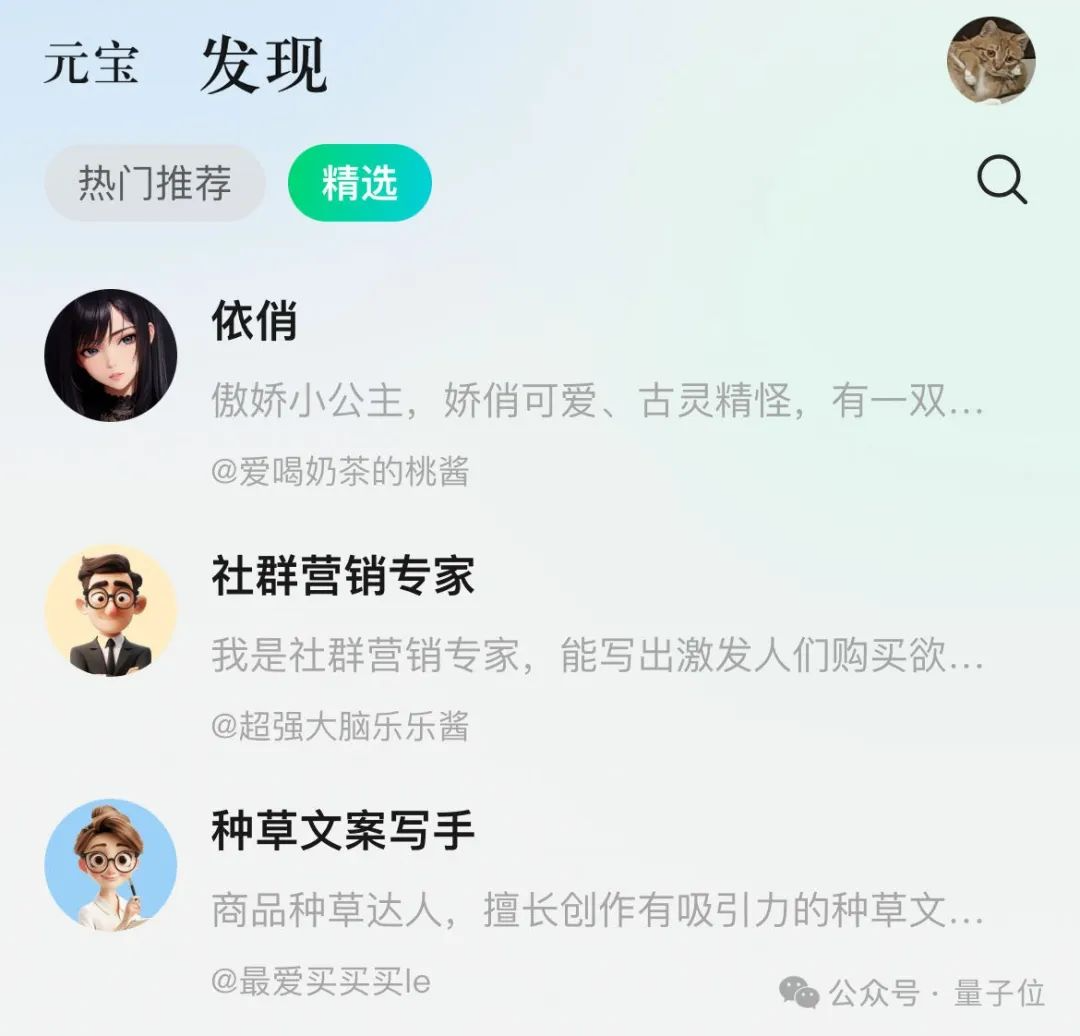
Task: Select the 精选 chip
Action: (x=360, y=184)
